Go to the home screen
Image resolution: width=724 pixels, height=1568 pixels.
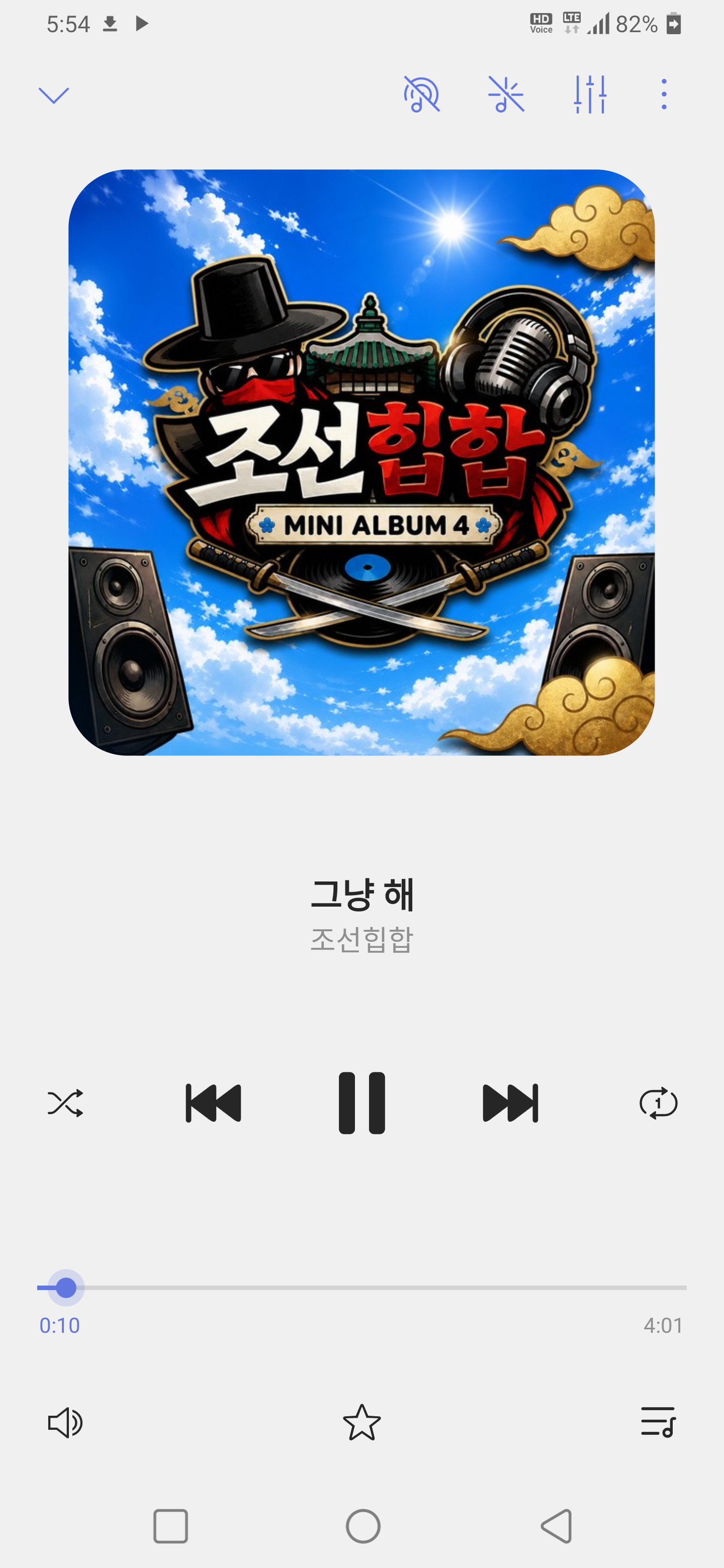[x=363, y=1526]
